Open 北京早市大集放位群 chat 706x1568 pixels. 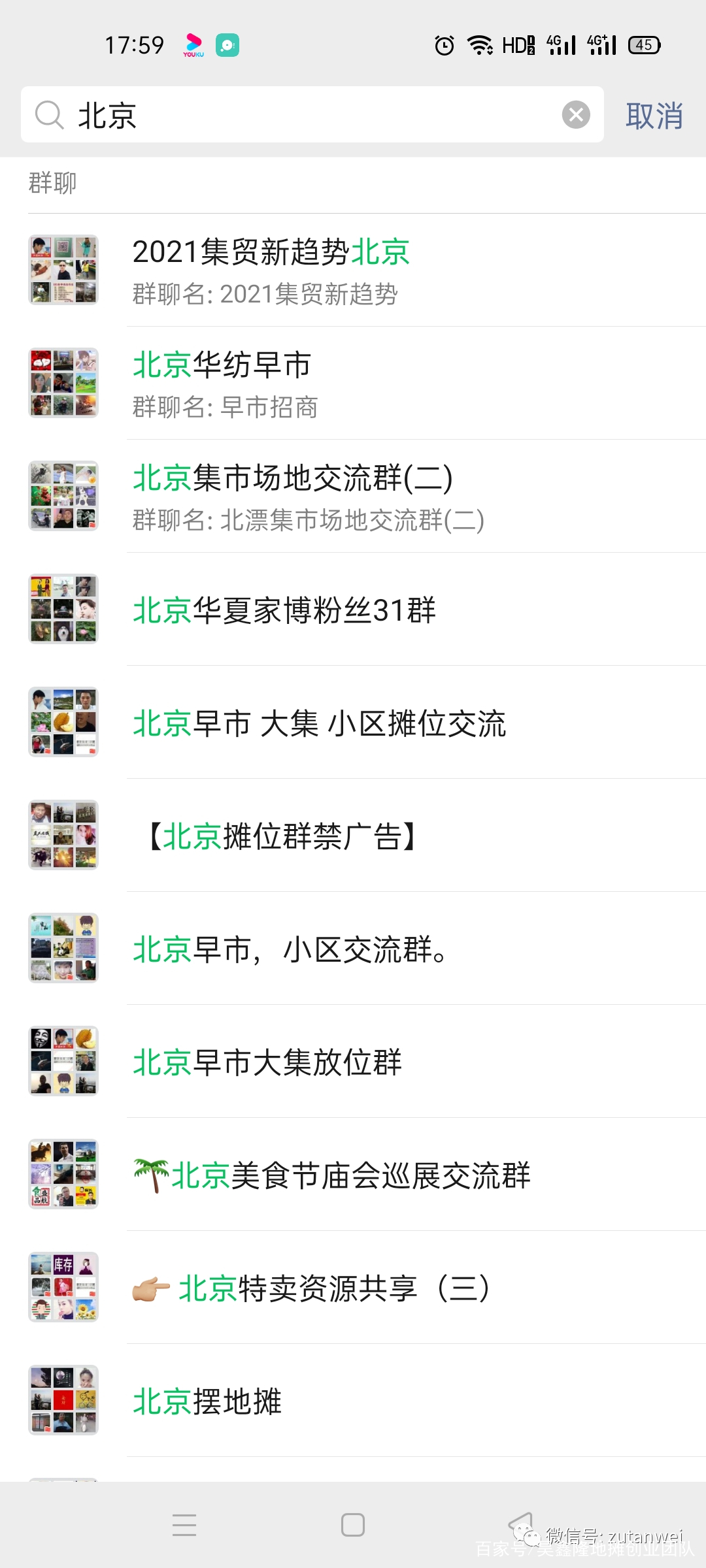(366, 1062)
